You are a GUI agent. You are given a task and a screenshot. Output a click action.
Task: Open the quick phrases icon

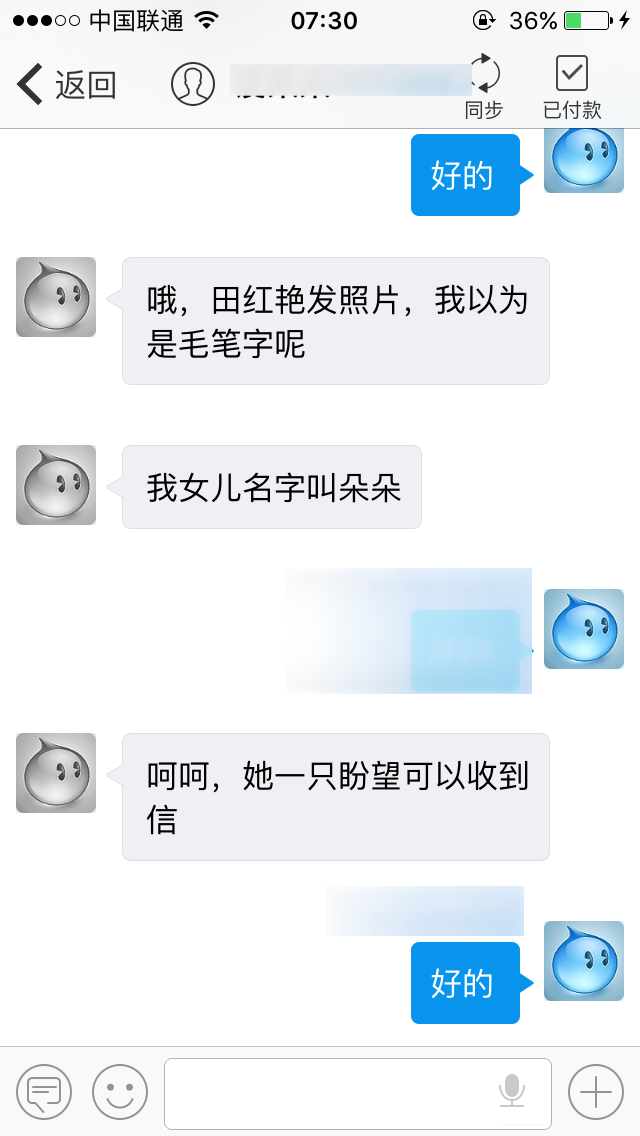(x=43, y=1092)
